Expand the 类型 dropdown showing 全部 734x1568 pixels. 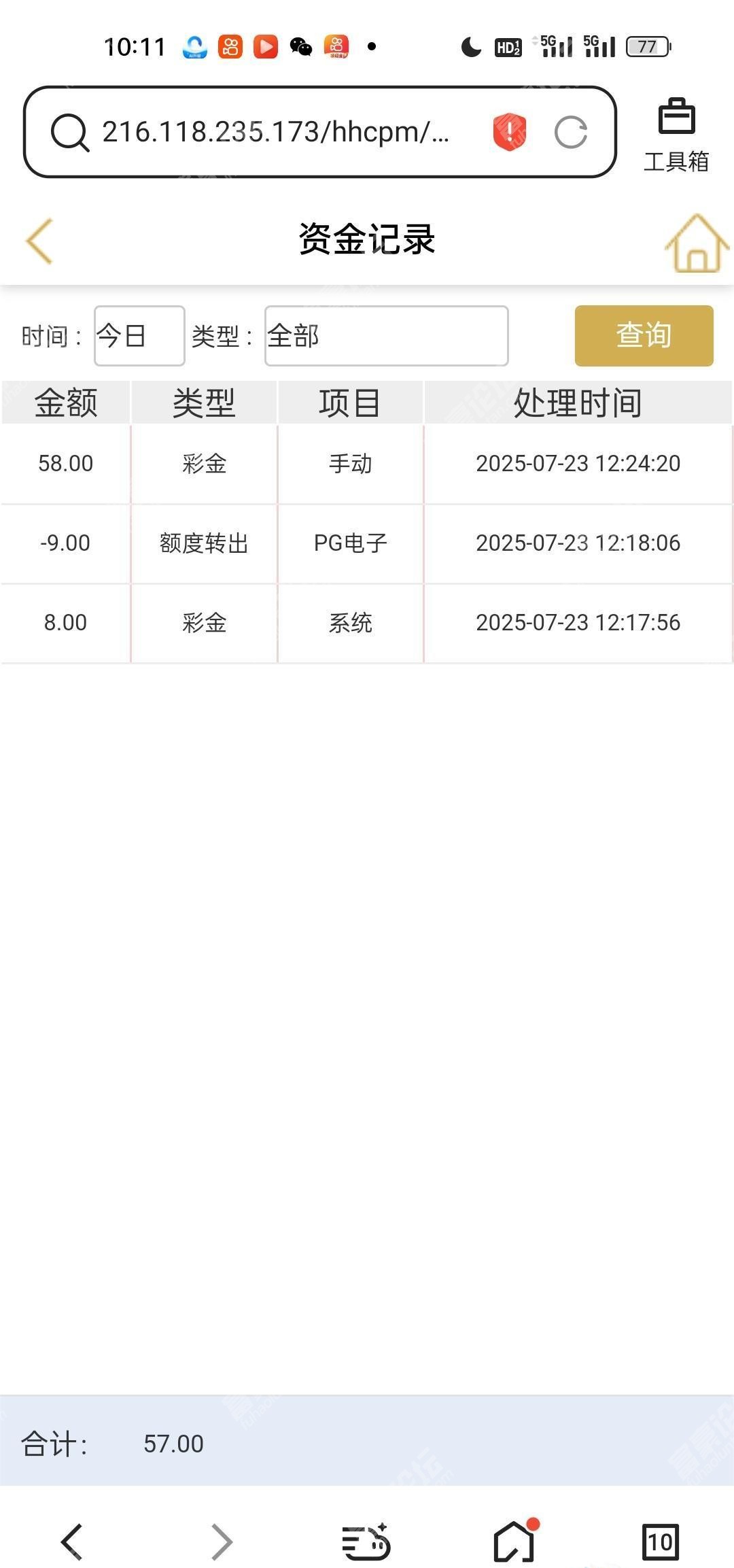pyautogui.click(x=386, y=336)
